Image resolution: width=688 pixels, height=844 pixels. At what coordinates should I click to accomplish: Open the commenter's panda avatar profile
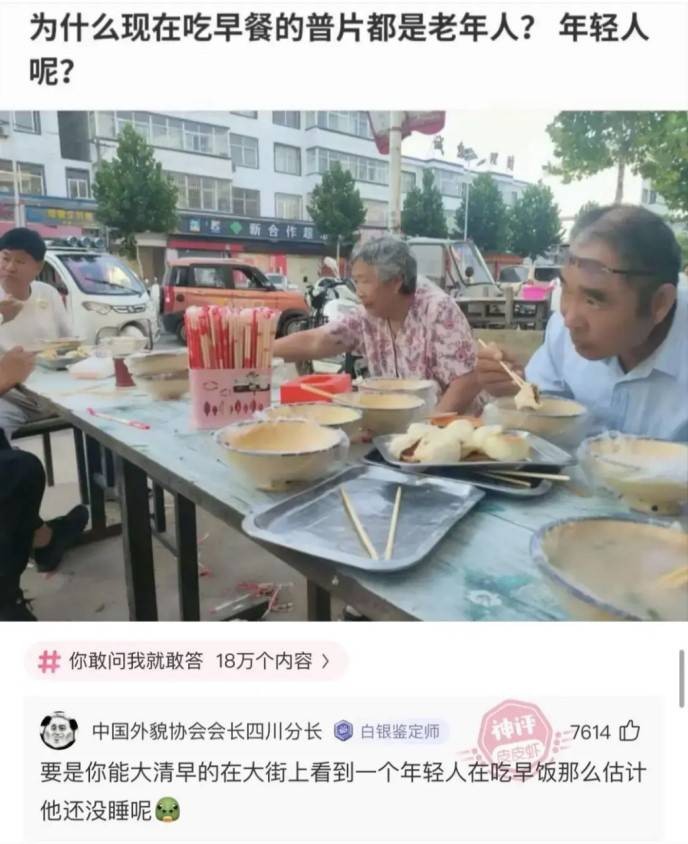tap(59, 731)
